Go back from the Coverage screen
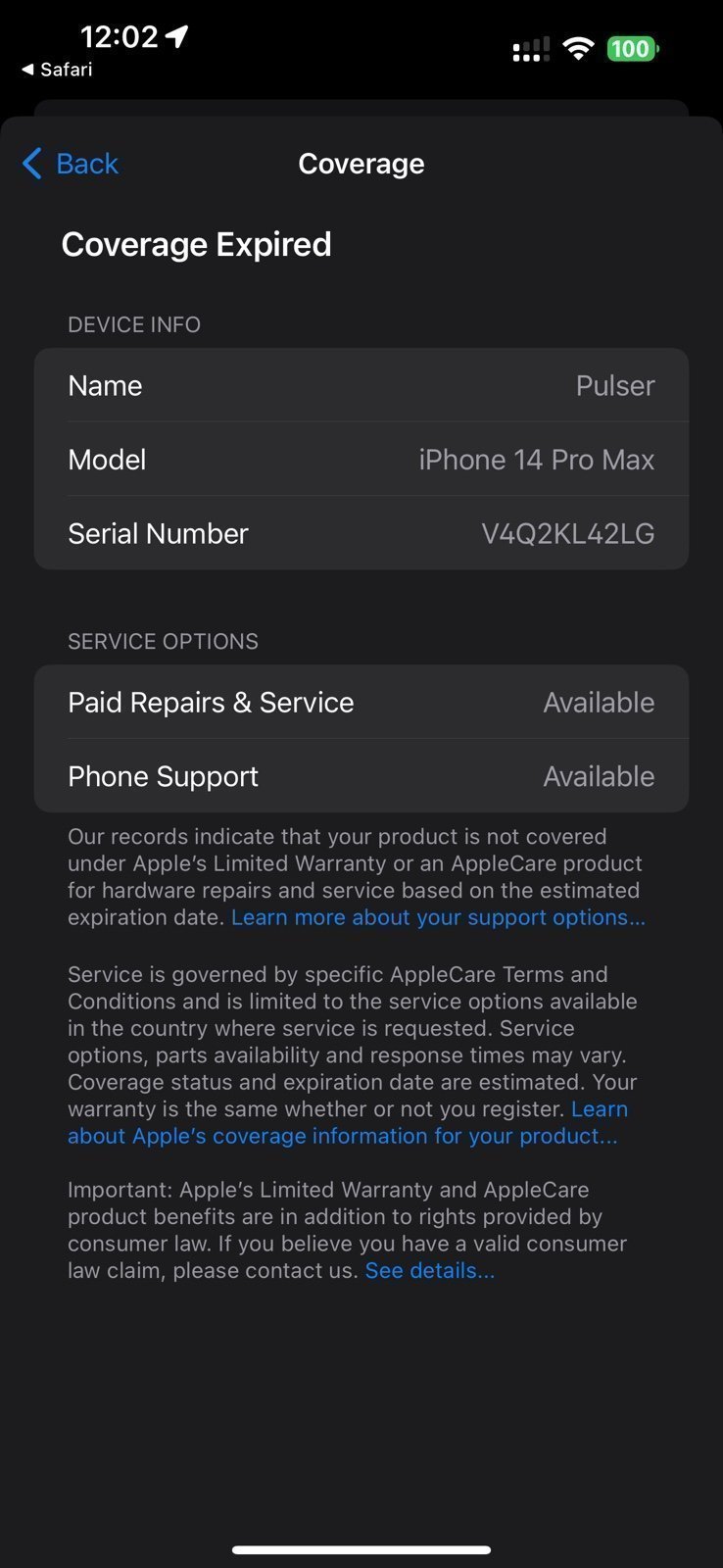This screenshot has height=1568, width=723. pos(71,164)
